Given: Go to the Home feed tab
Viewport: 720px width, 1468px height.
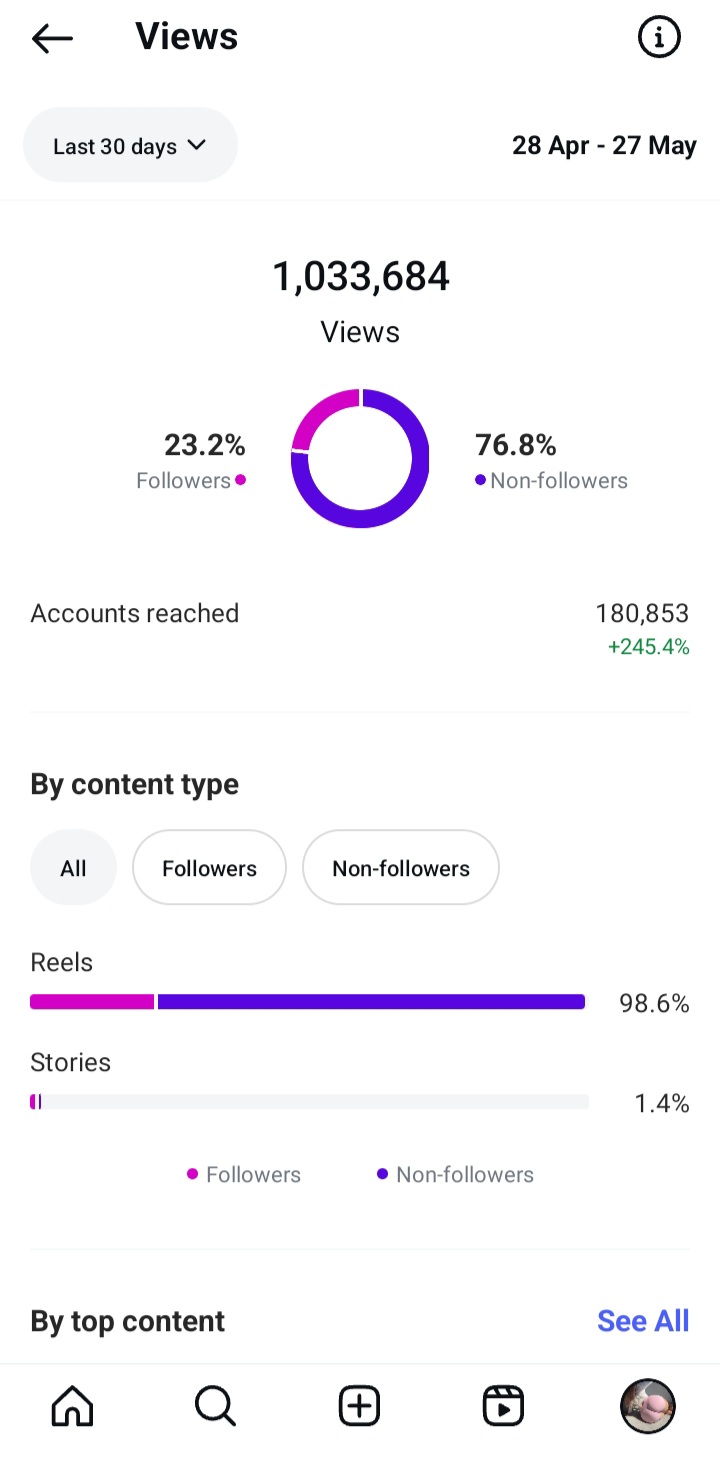Looking at the screenshot, I should click(72, 1407).
